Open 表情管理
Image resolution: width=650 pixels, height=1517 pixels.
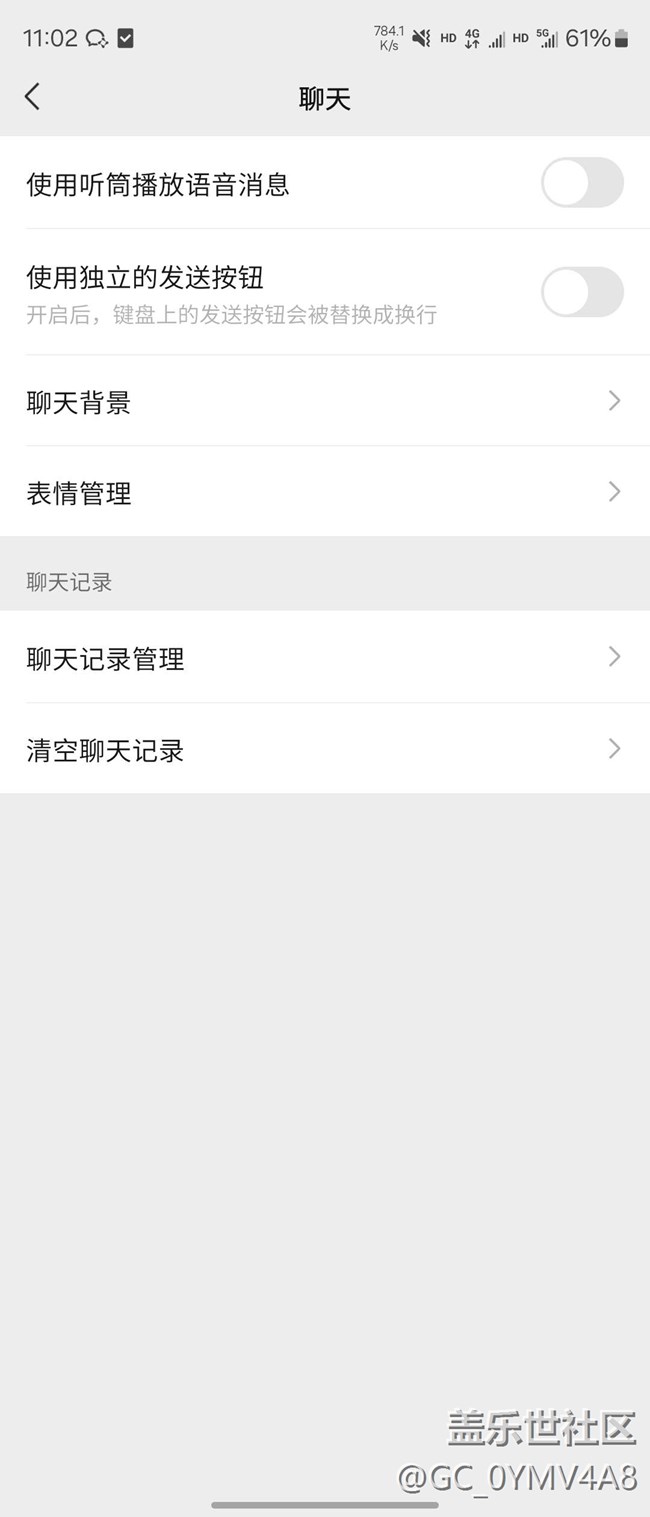click(324, 492)
